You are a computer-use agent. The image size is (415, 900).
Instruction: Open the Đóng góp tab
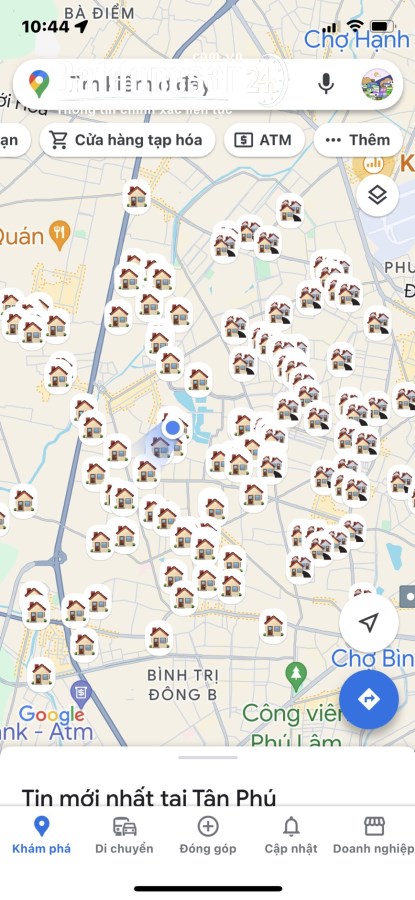point(208,835)
